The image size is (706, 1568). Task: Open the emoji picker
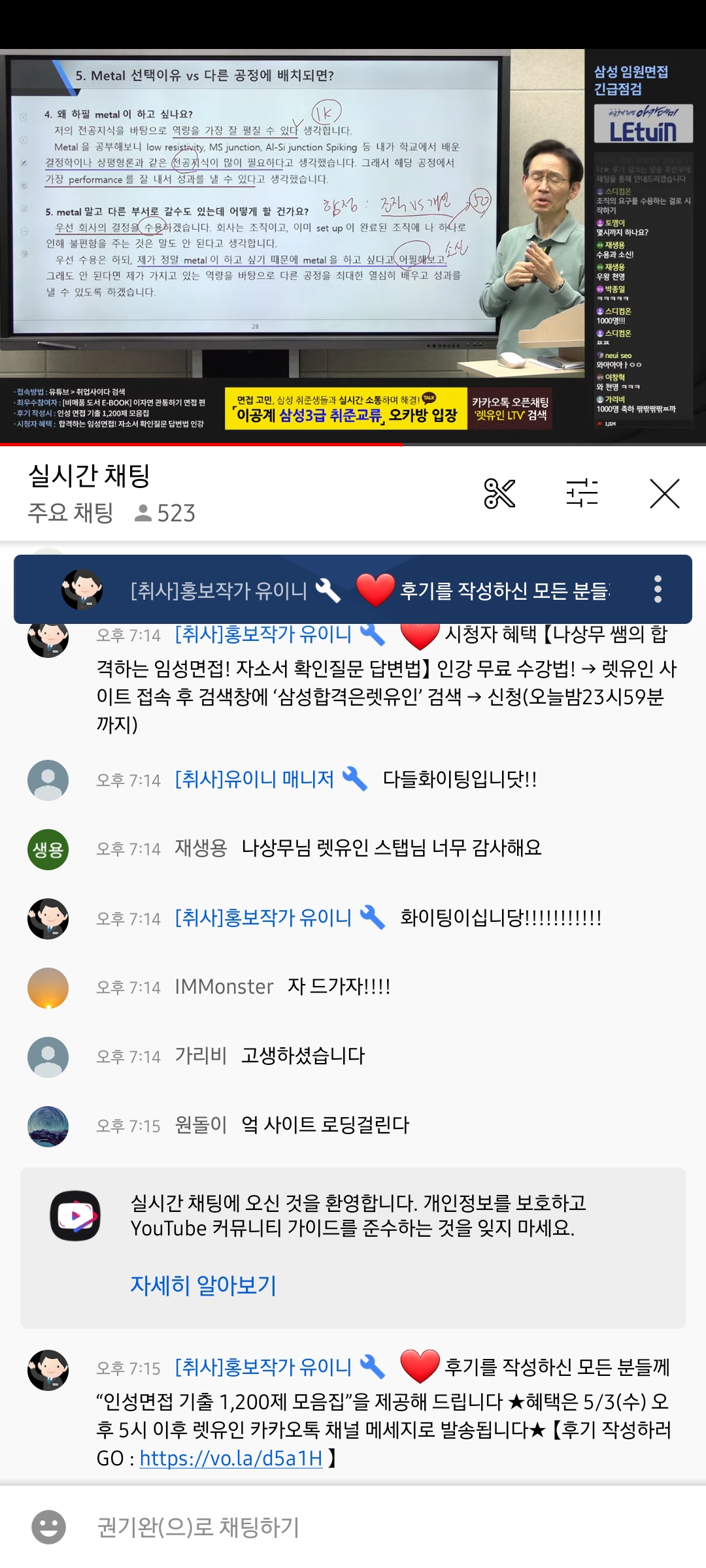[49, 1527]
